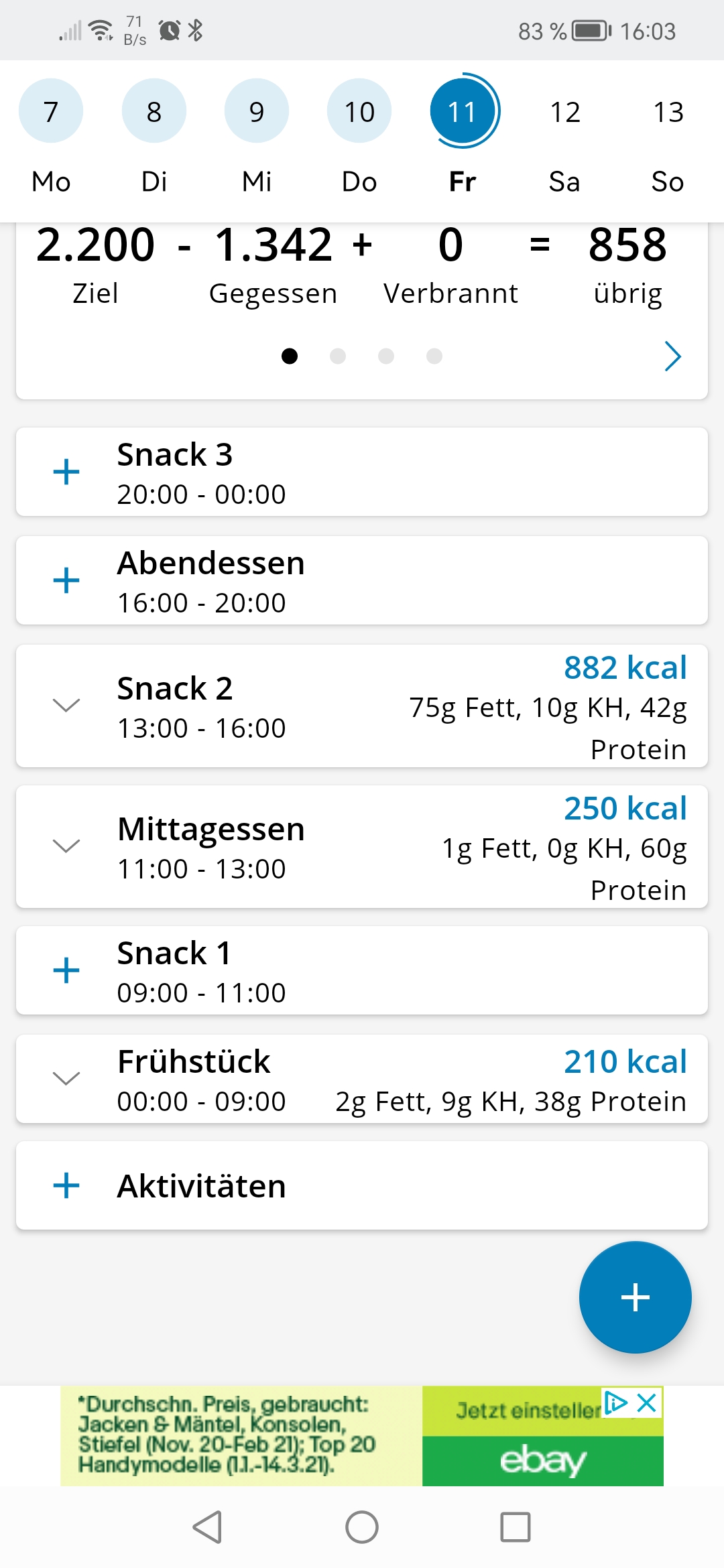Select Monday the 7th in the week strip
Viewport: 724px width, 1568px height.
(x=51, y=111)
